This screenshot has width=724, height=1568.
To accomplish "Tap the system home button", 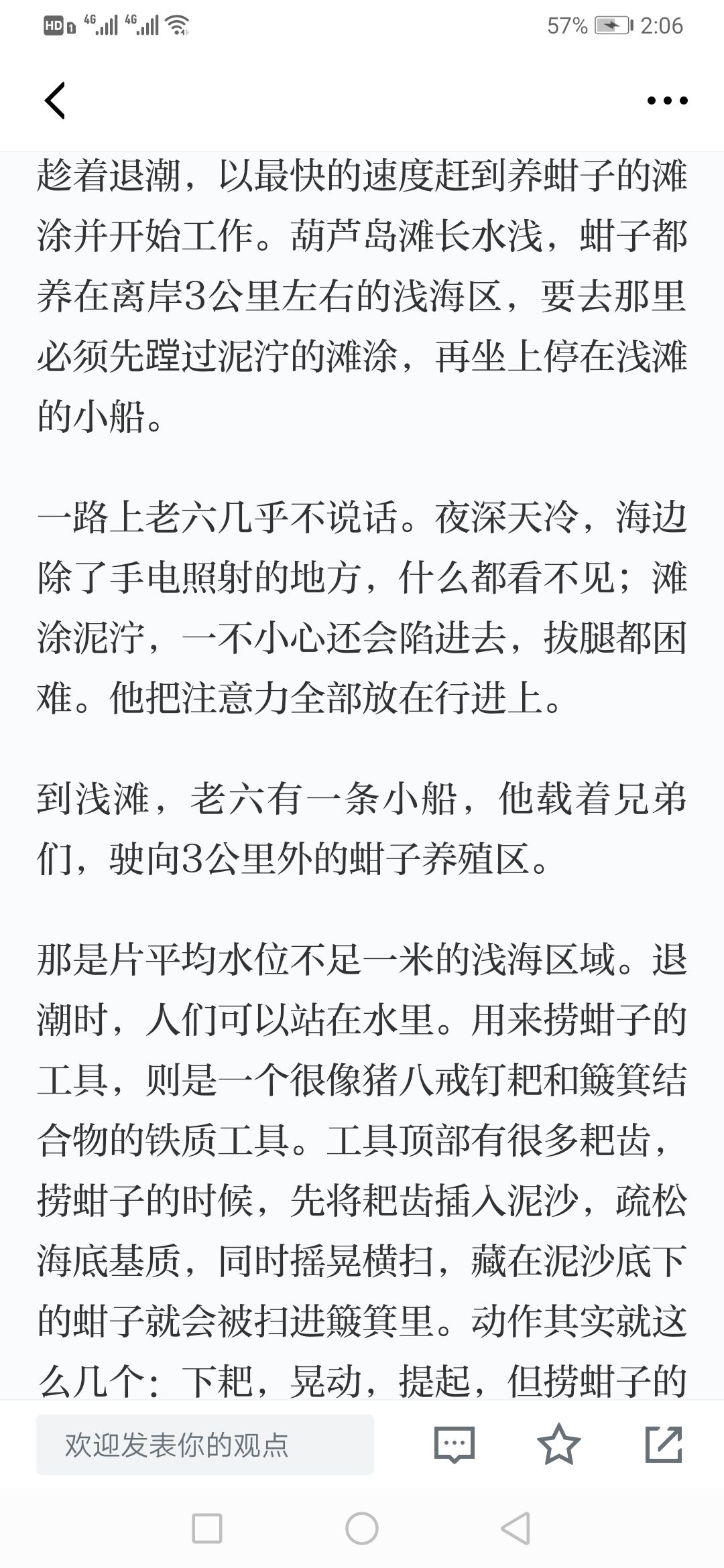I will coord(362,1529).
